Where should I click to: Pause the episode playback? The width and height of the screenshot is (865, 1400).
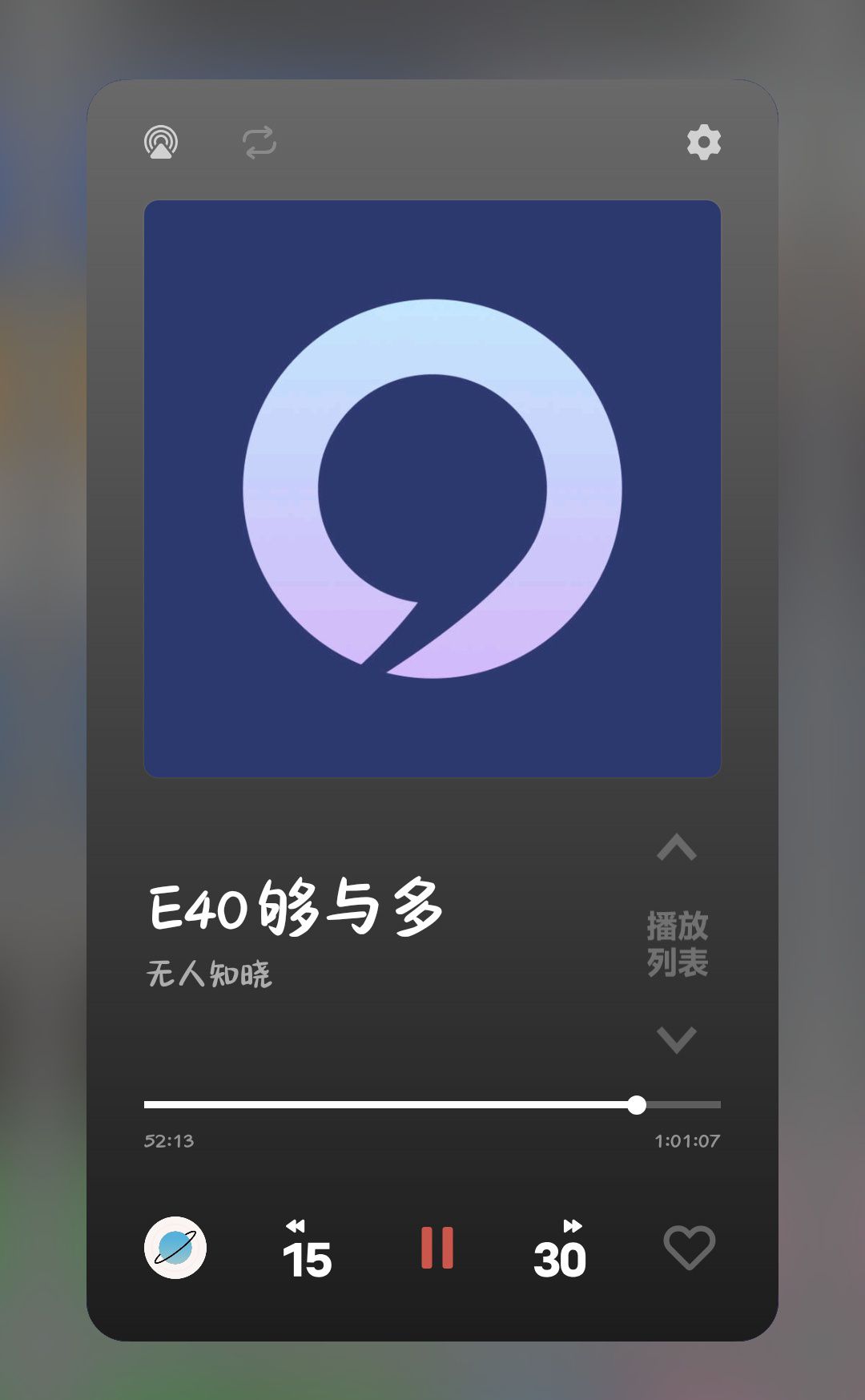pos(437,1248)
